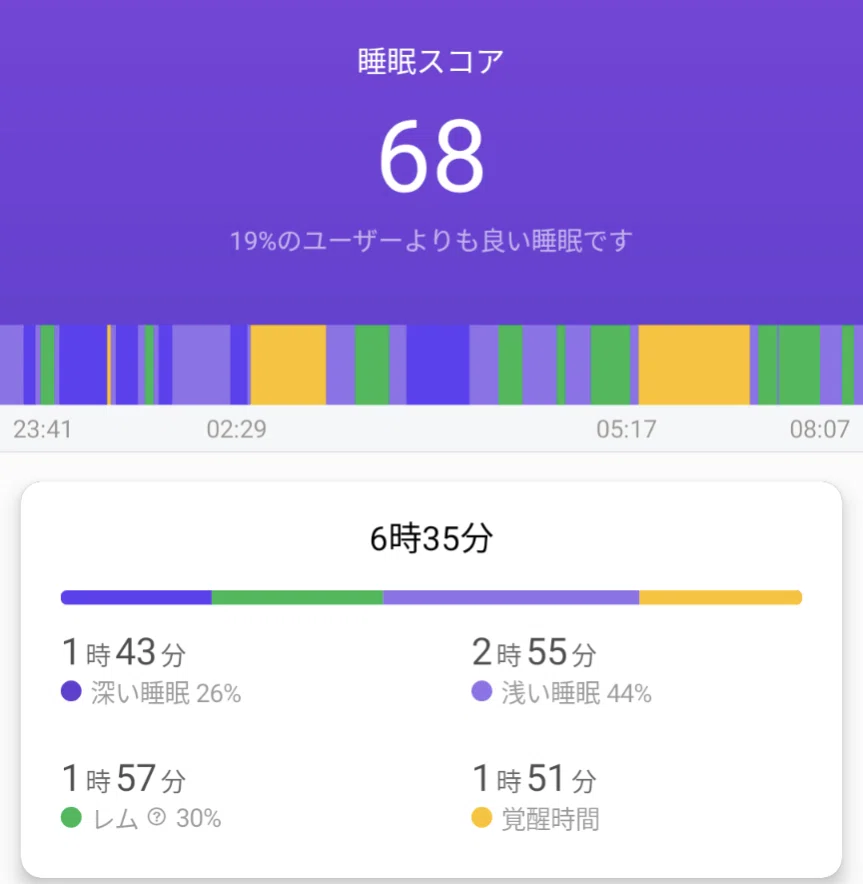The width and height of the screenshot is (863, 884).
Task: Open the REM help question-mark icon
Action: point(157,817)
